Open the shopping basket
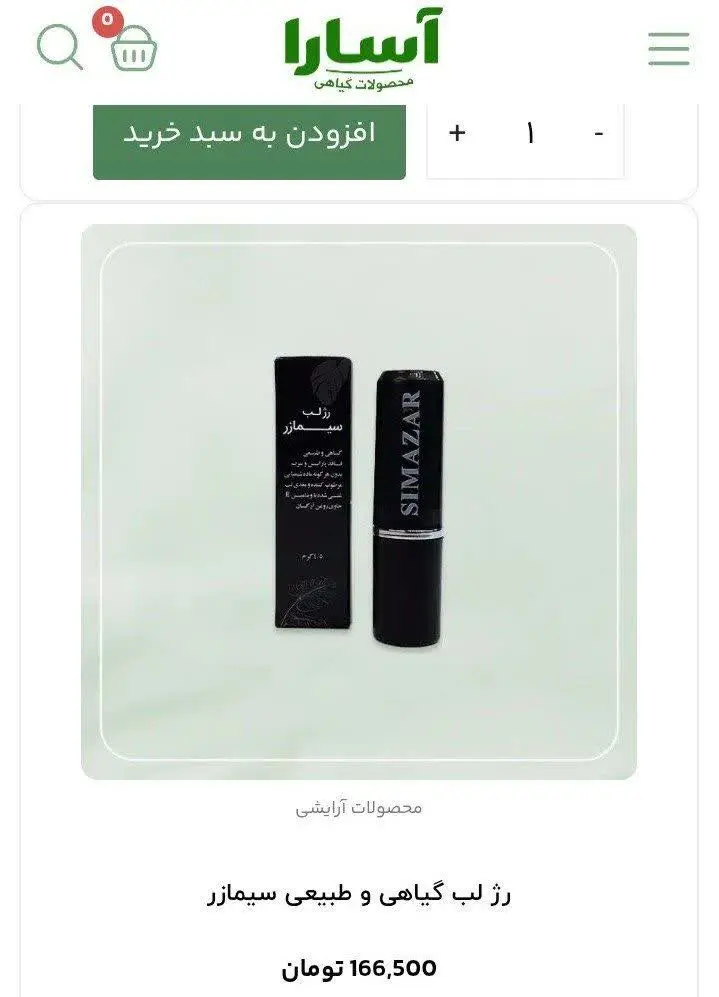Viewport: 719px width, 997px height. tap(133, 47)
